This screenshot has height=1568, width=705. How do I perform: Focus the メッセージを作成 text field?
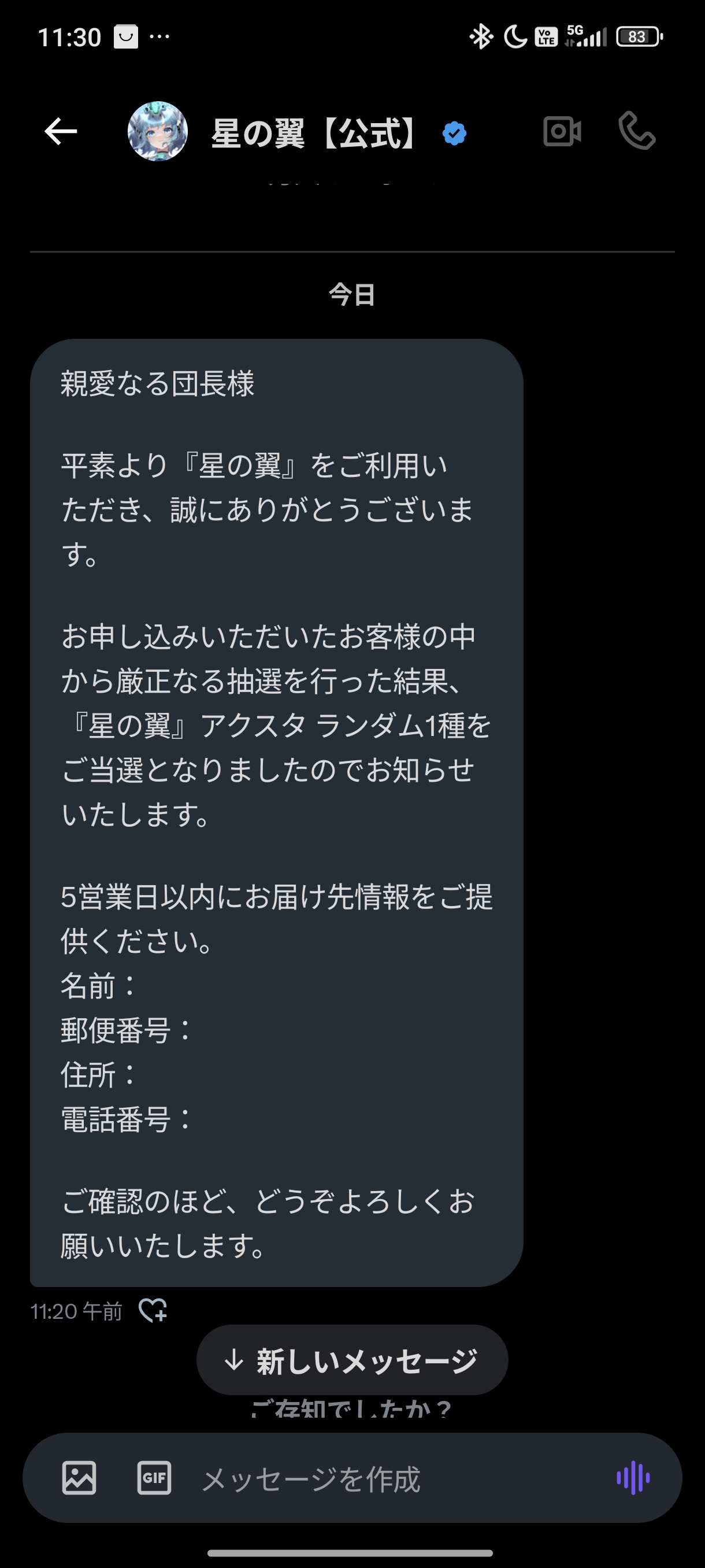[377, 1479]
